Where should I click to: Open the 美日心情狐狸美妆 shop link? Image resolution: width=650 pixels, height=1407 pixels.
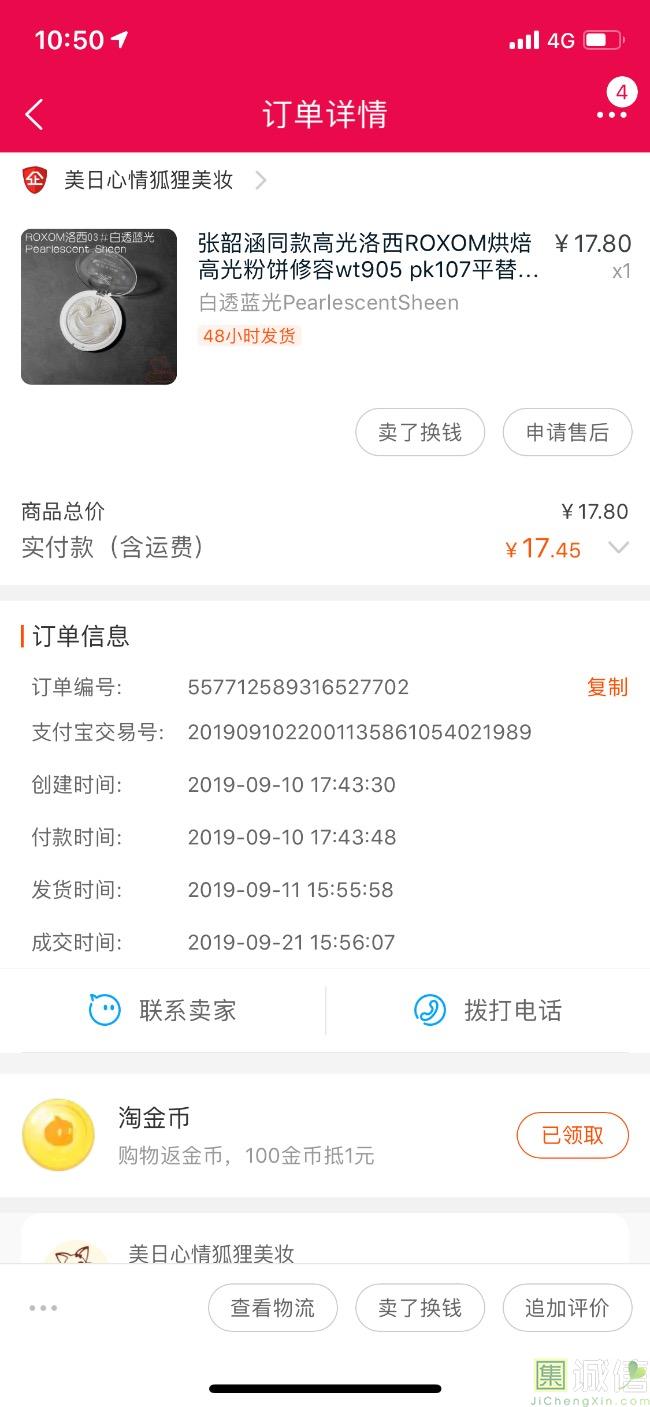click(148, 180)
